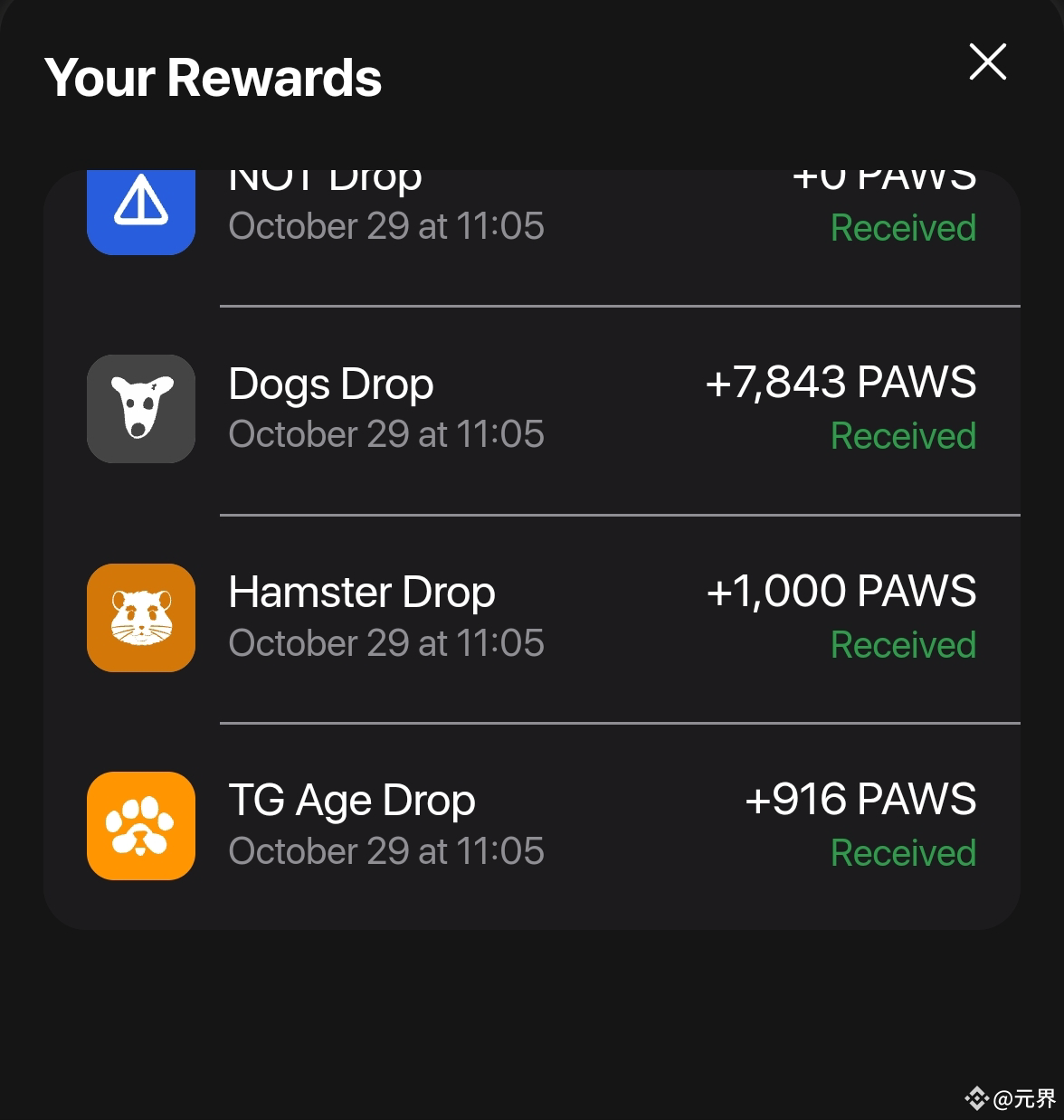Image resolution: width=1064 pixels, height=1120 pixels.
Task: Tap the +916 PAWS amount
Action: coord(861,799)
